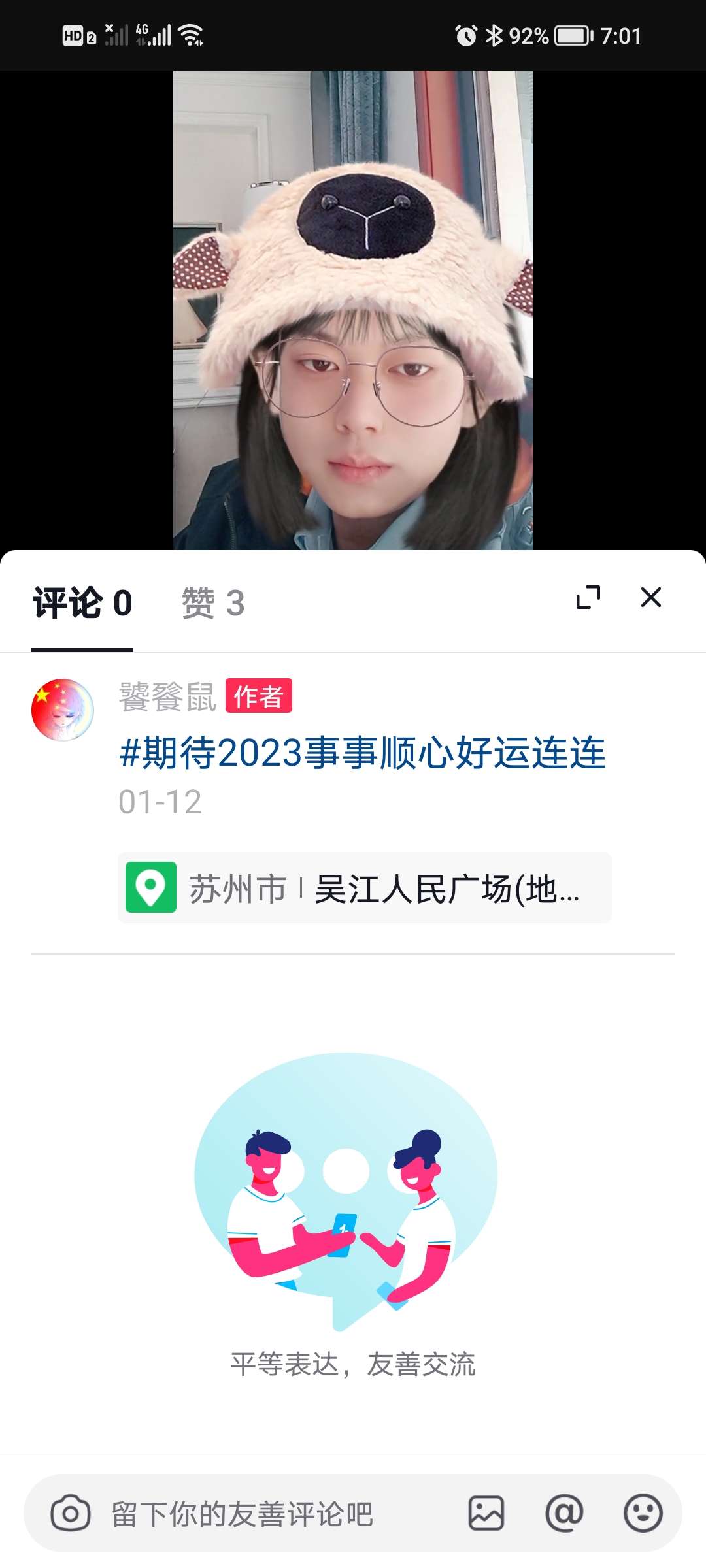Expand the comment panel to full screen
The width and height of the screenshot is (706, 1568).
pyautogui.click(x=588, y=597)
